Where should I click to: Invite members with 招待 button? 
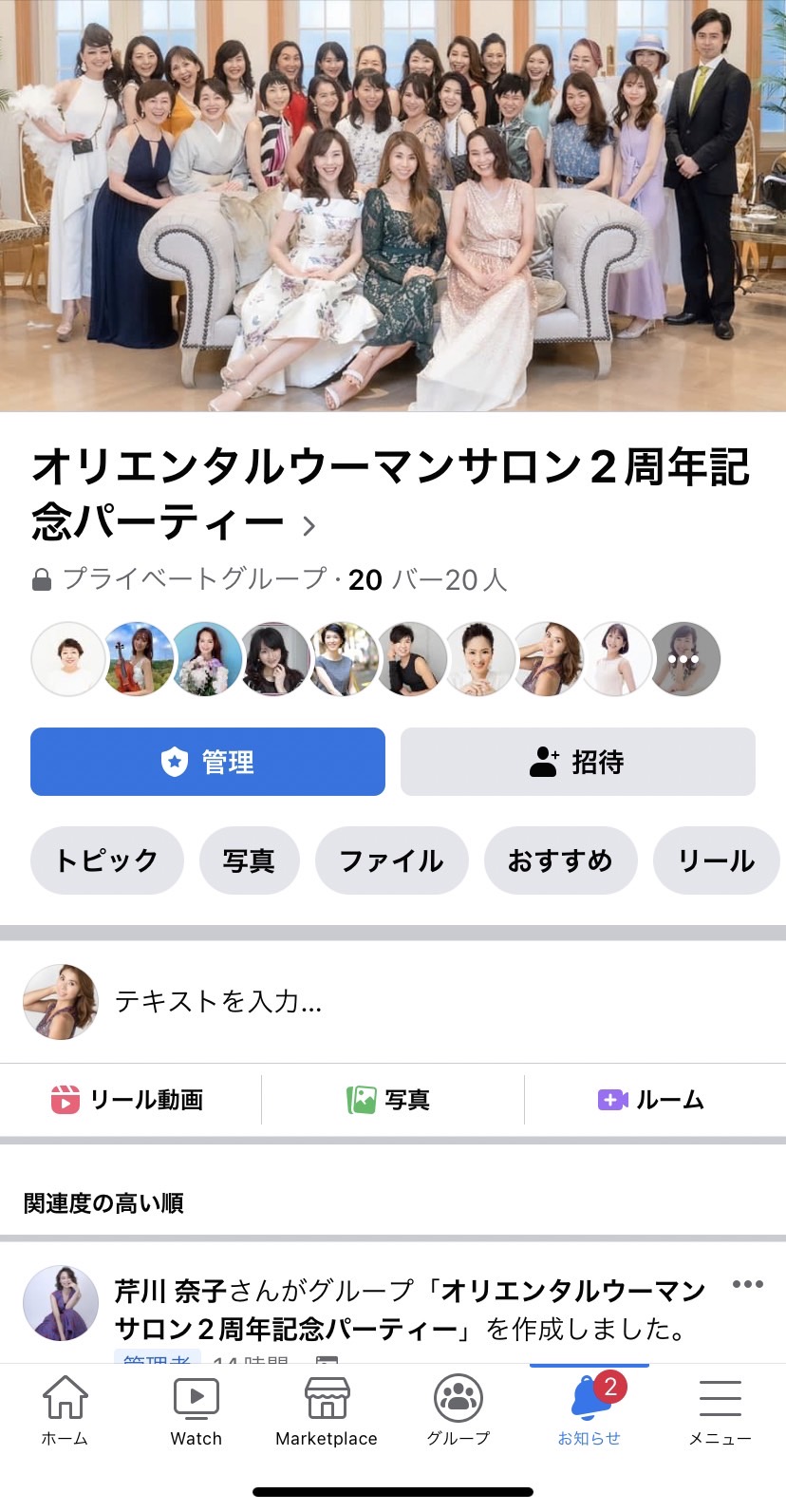578,762
